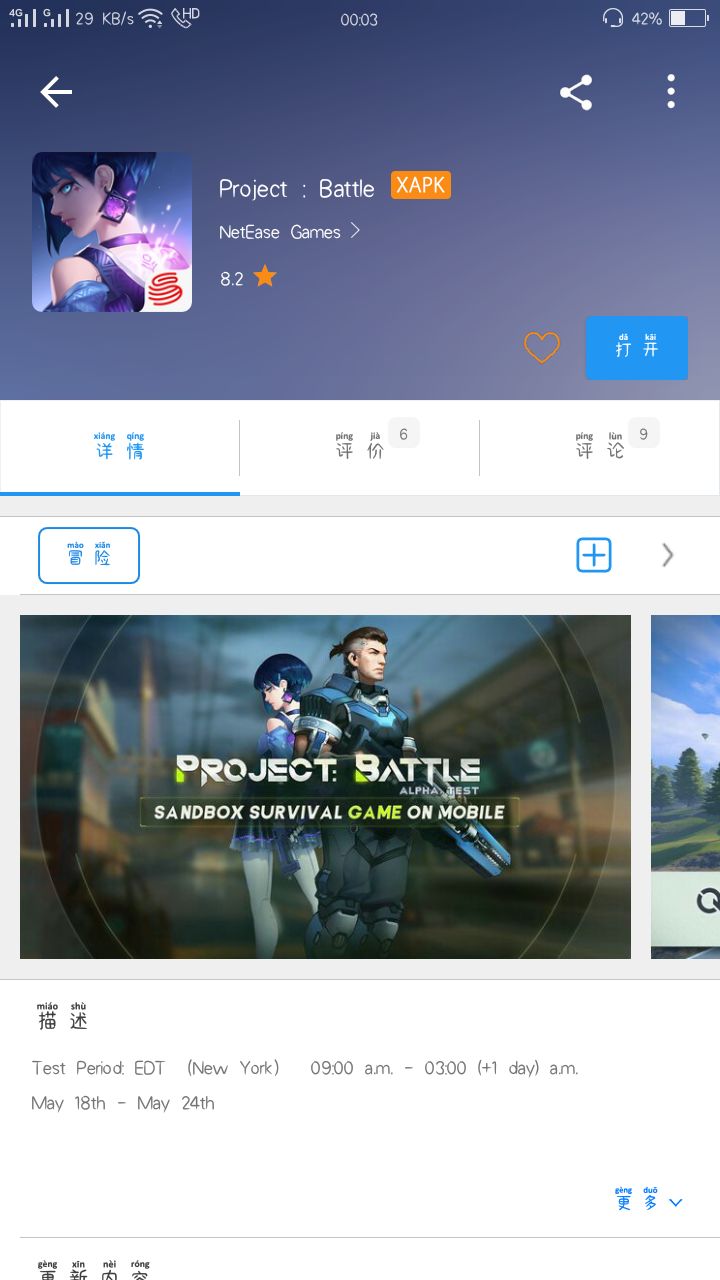Open the three-dot overflow menu
The image size is (720, 1280).
669,92
